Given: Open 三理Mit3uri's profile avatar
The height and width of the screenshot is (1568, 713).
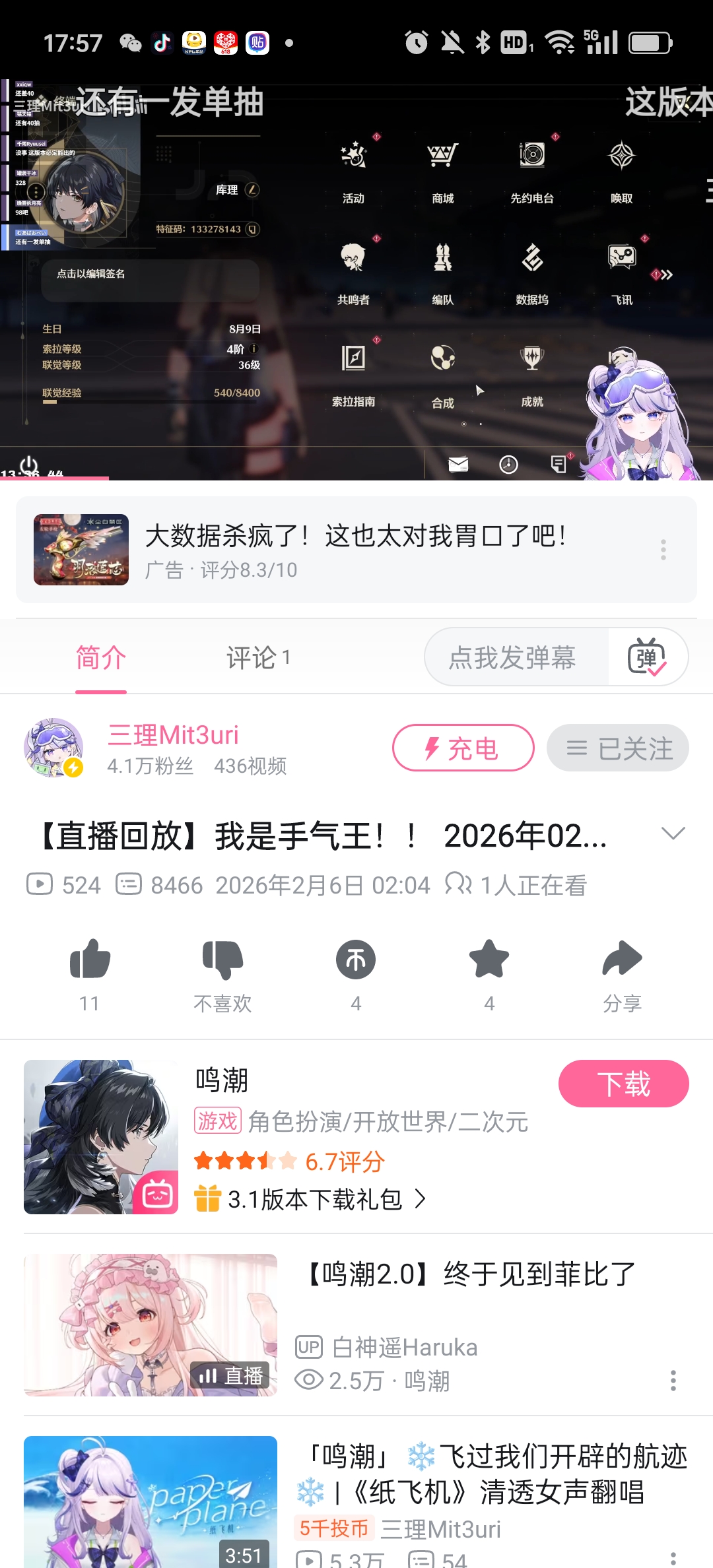Looking at the screenshot, I should click(x=53, y=748).
